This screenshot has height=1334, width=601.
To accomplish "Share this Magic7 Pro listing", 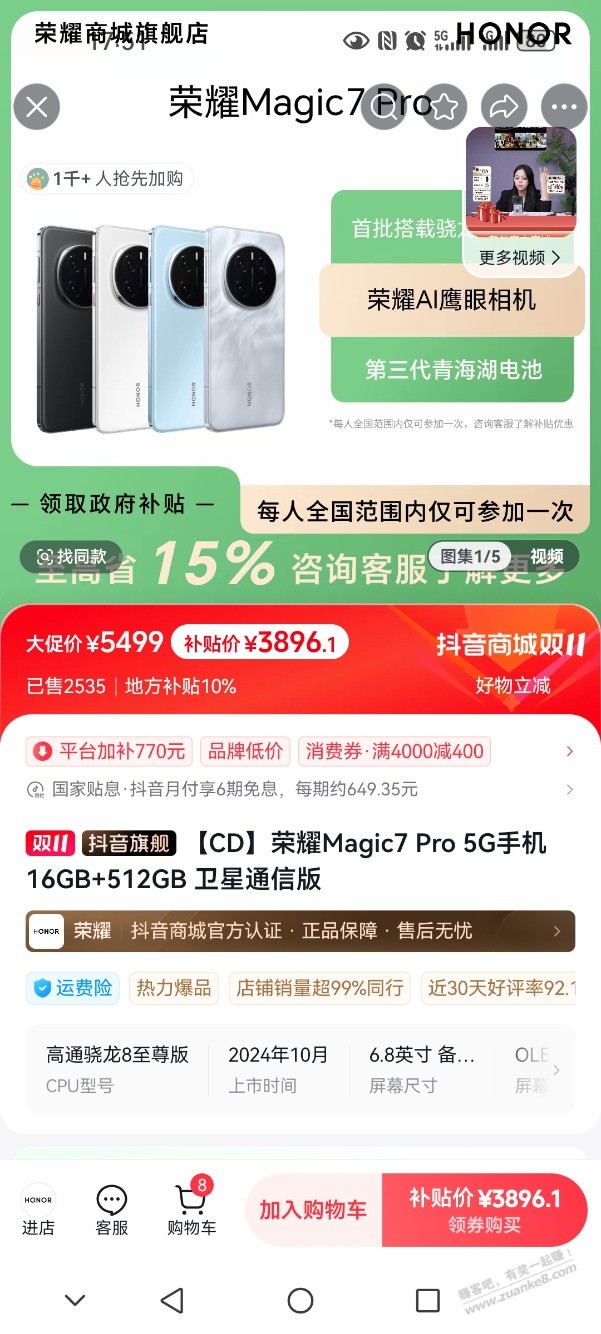I will [504, 107].
